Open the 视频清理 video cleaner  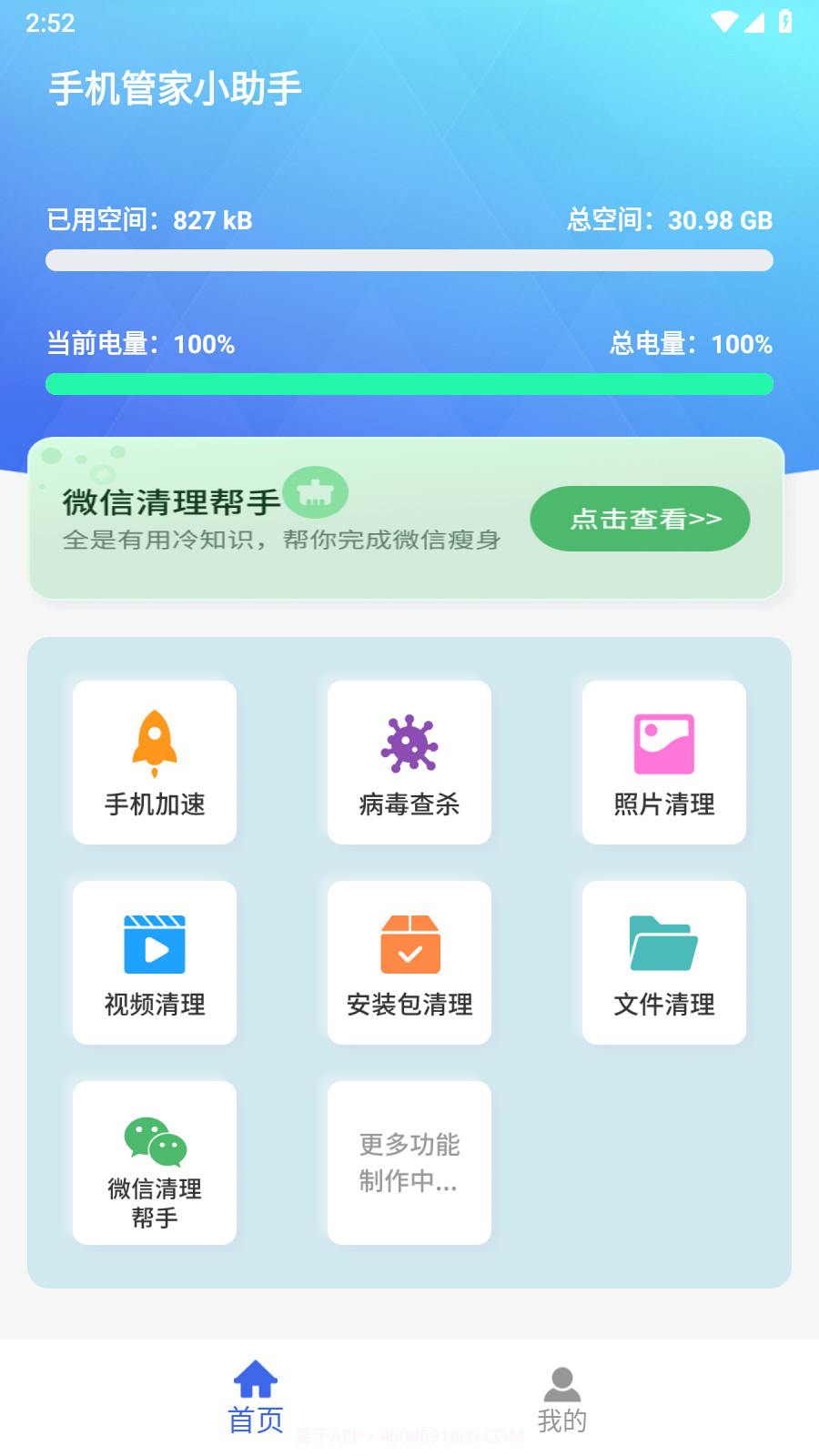point(154,962)
